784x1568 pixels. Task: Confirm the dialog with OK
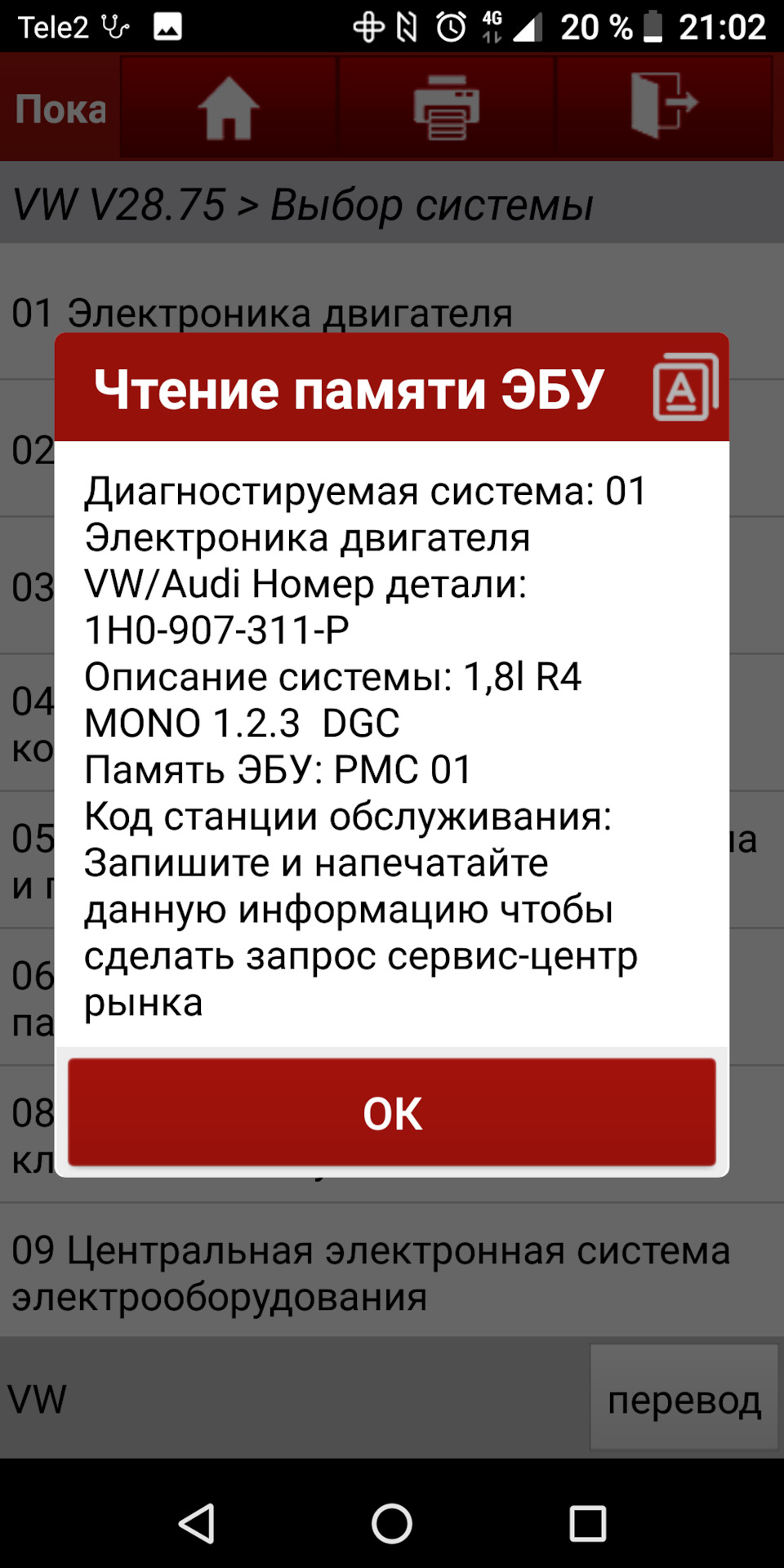coord(392,1111)
